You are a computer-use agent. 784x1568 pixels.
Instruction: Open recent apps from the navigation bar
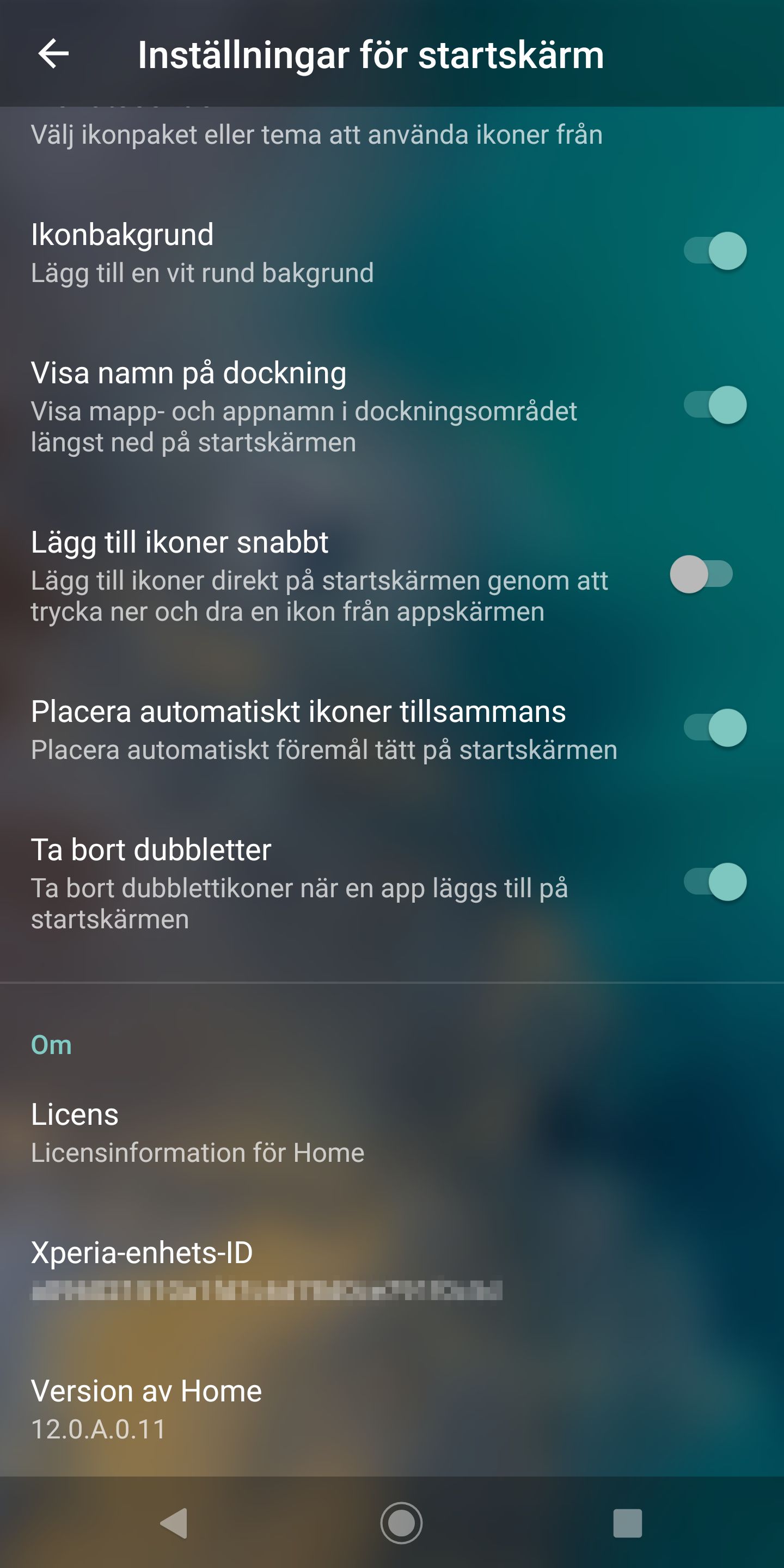[628, 1523]
